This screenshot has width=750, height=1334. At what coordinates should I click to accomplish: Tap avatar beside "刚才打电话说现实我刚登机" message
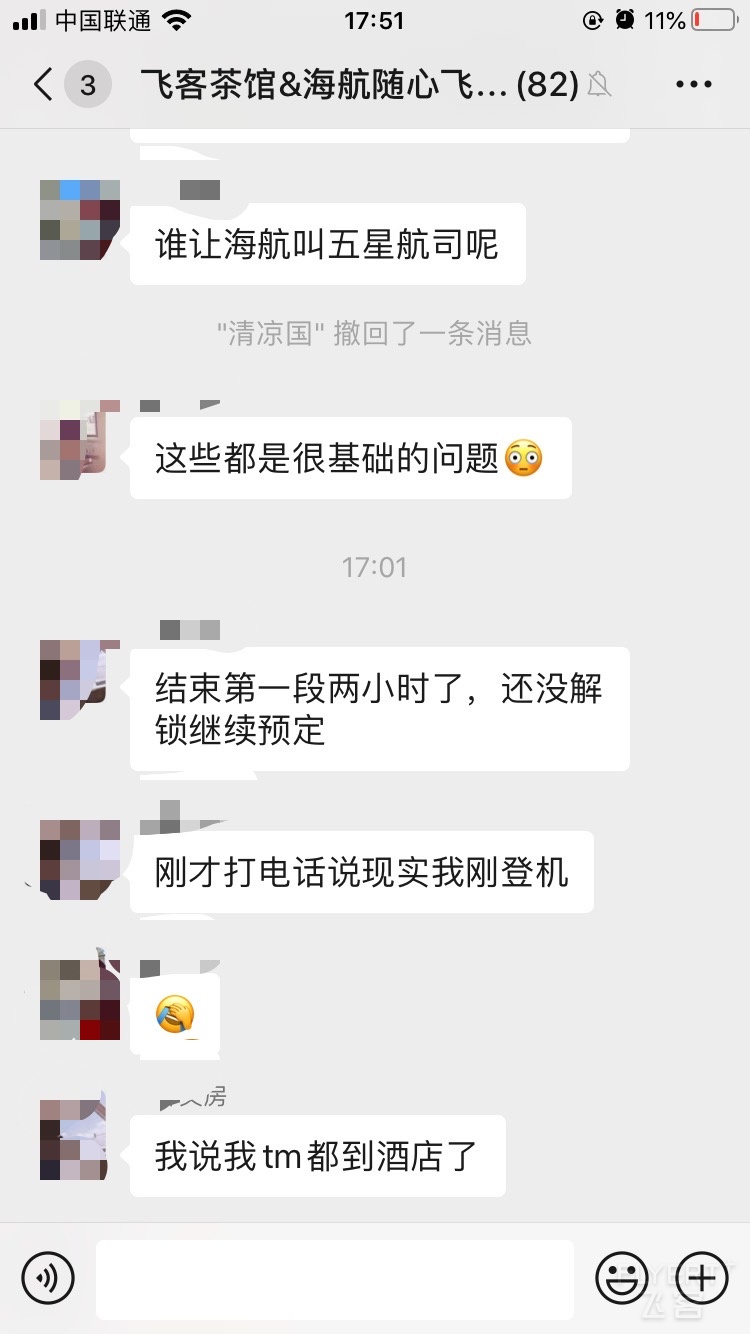pyautogui.click(x=80, y=860)
